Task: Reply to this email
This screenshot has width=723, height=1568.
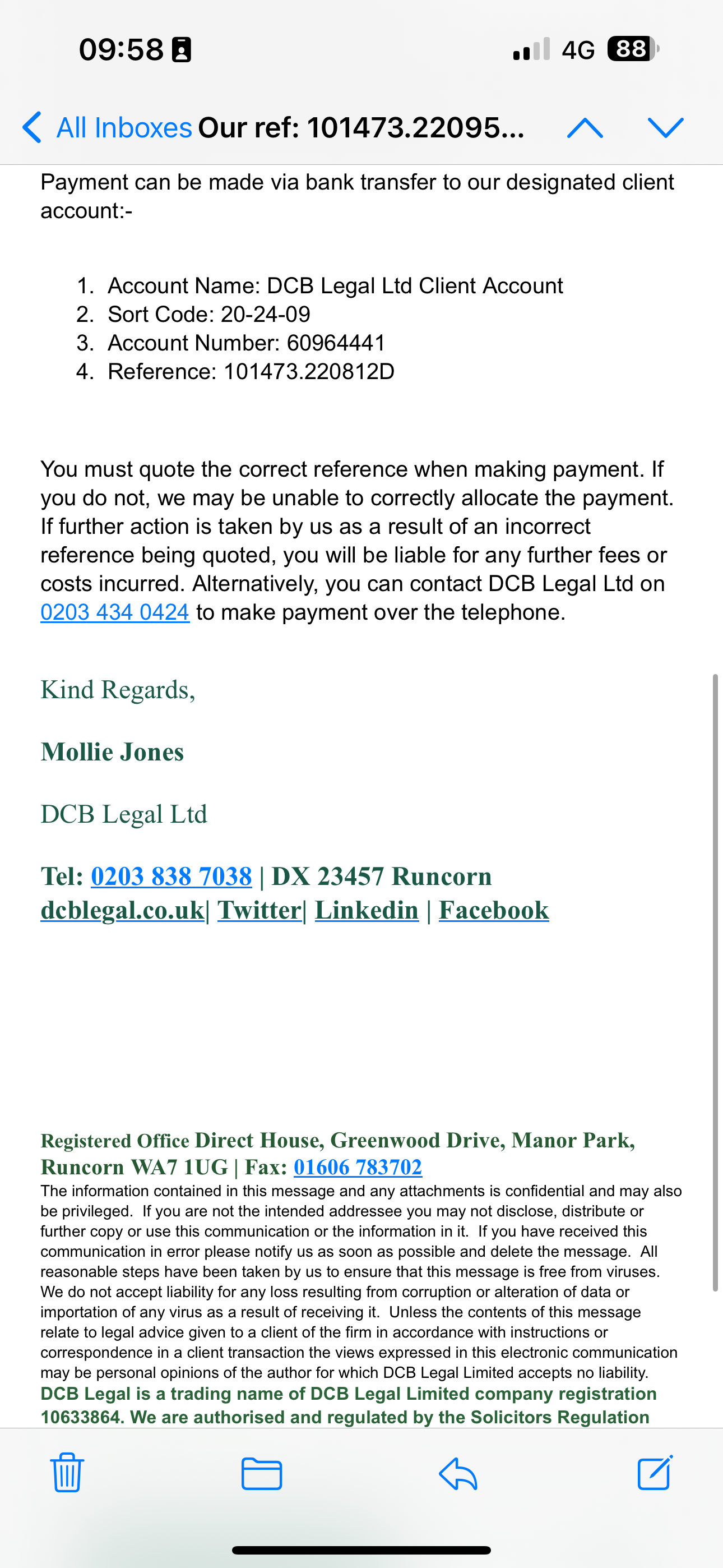Action: coord(458,1474)
